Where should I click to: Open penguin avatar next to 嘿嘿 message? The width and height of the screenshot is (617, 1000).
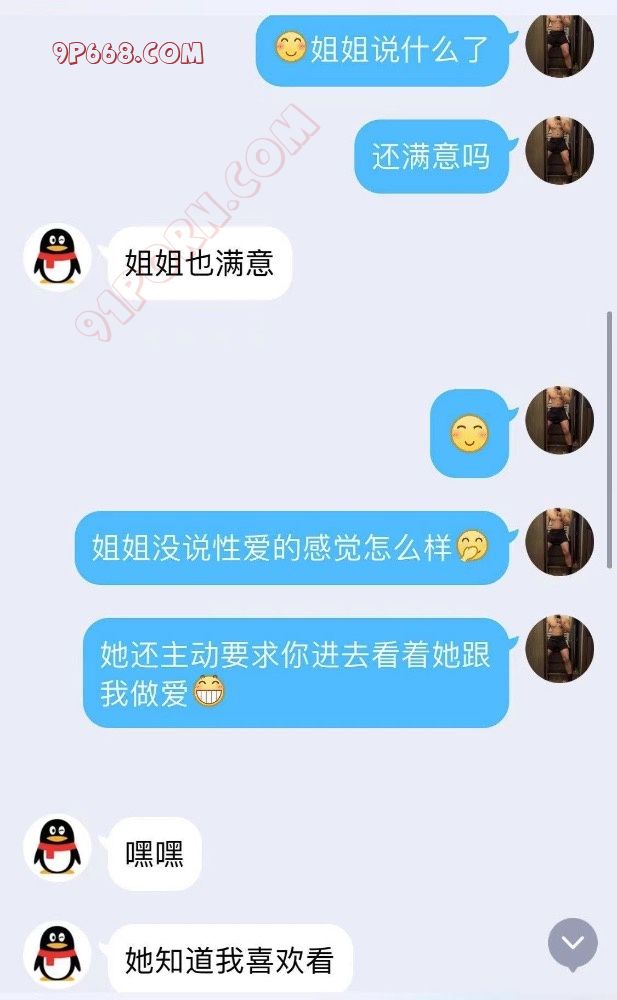tap(57, 849)
